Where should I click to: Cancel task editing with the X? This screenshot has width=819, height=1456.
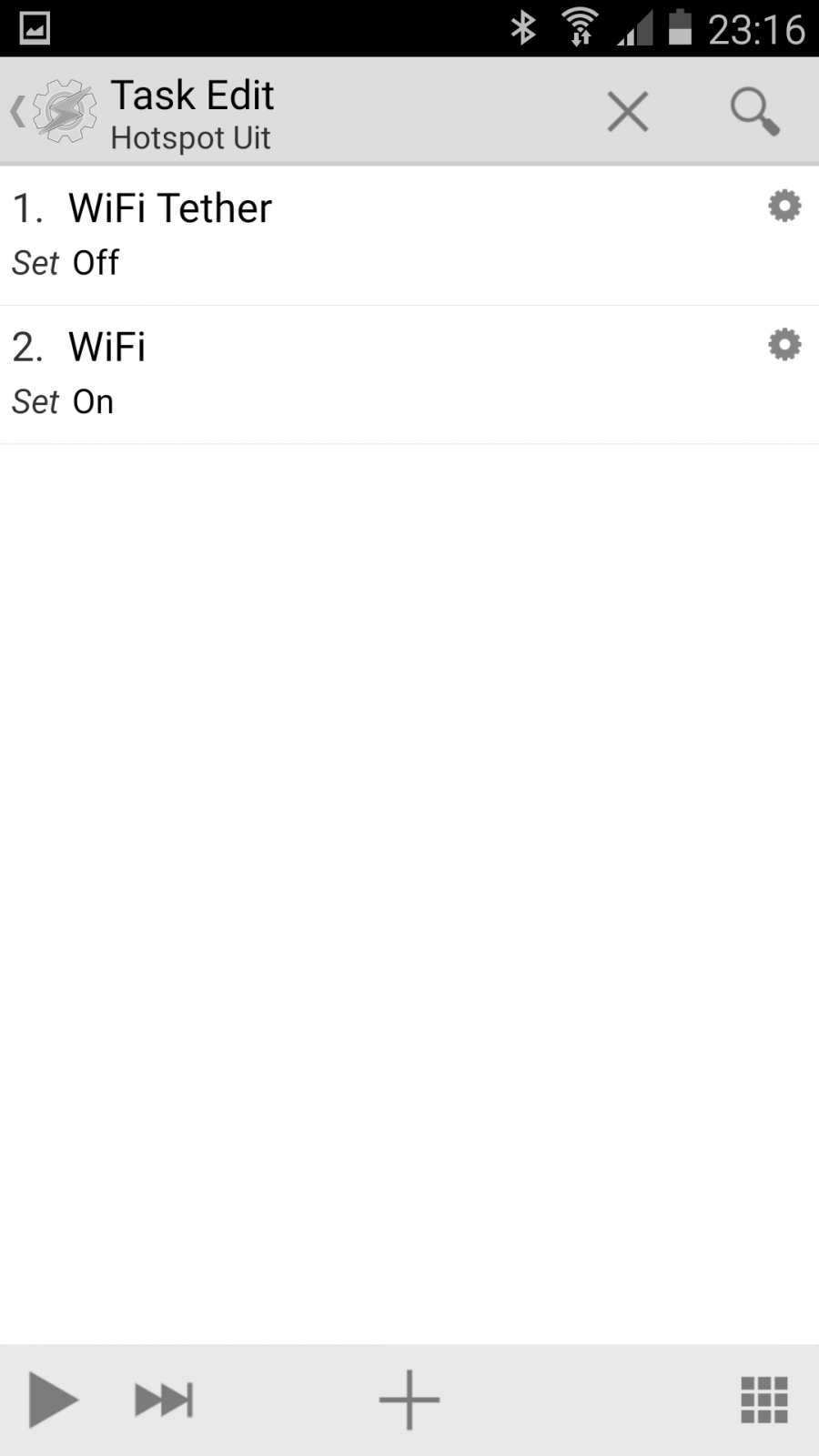pyautogui.click(x=628, y=112)
